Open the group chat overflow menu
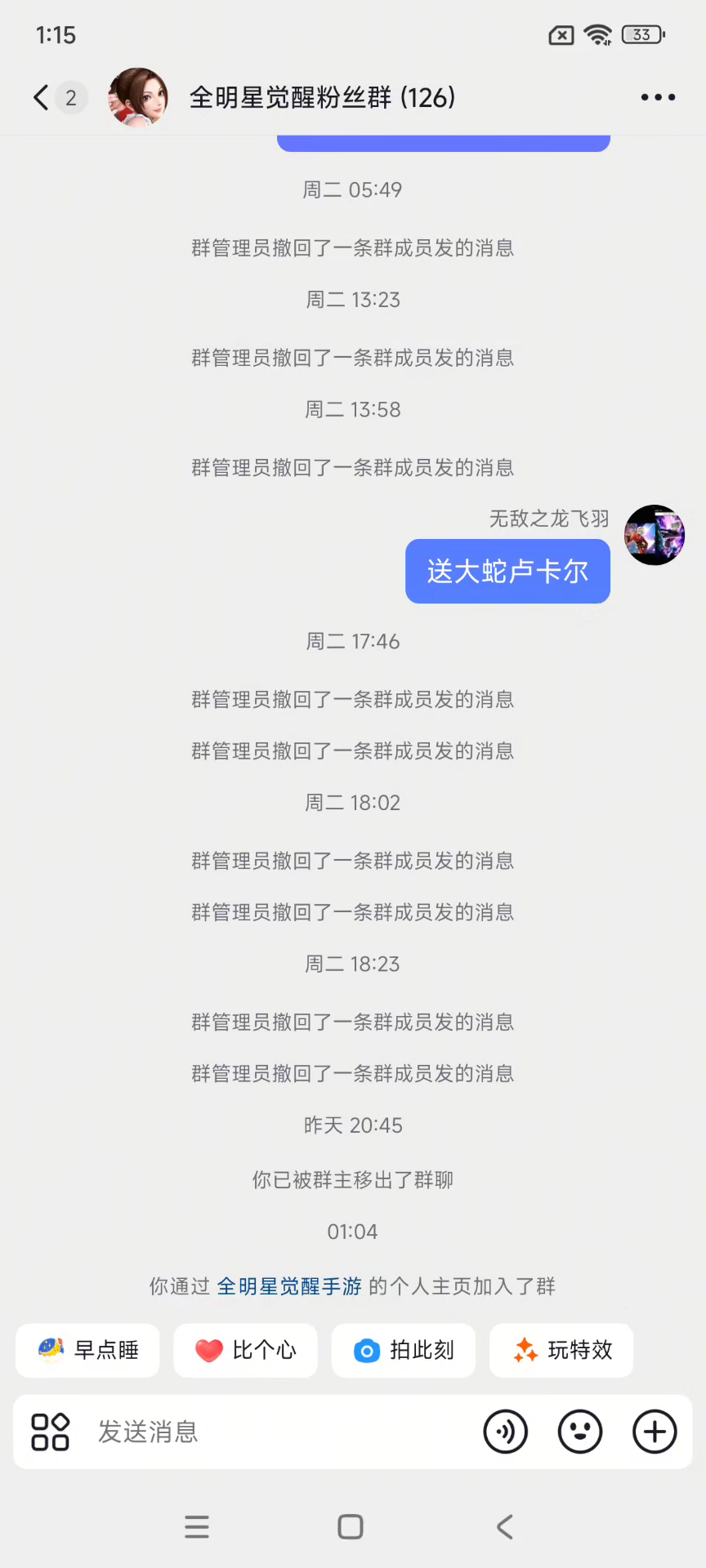This screenshot has width=706, height=1568. pos(658,97)
